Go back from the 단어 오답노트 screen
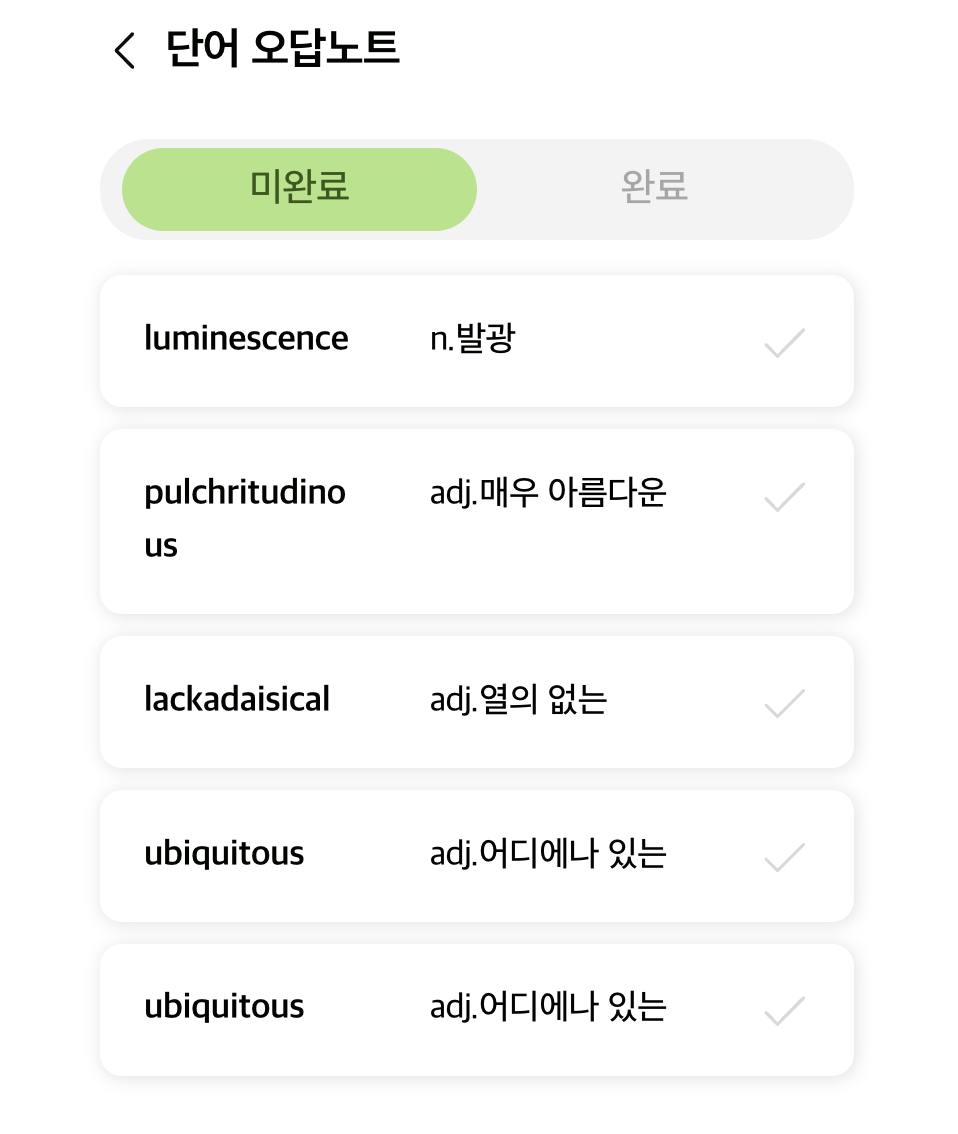 [x=124, y=50]
